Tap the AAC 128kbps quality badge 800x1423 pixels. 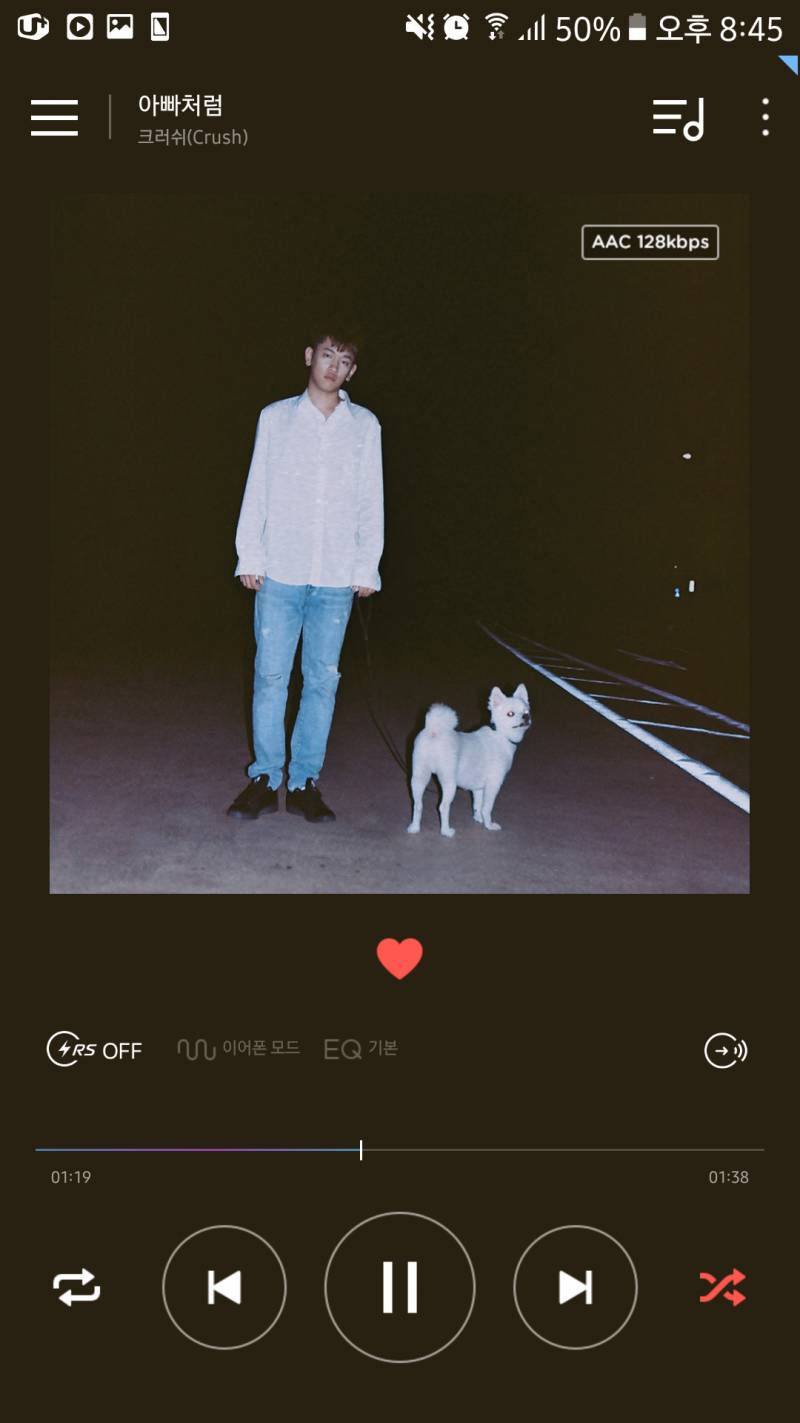click(650, 242)
